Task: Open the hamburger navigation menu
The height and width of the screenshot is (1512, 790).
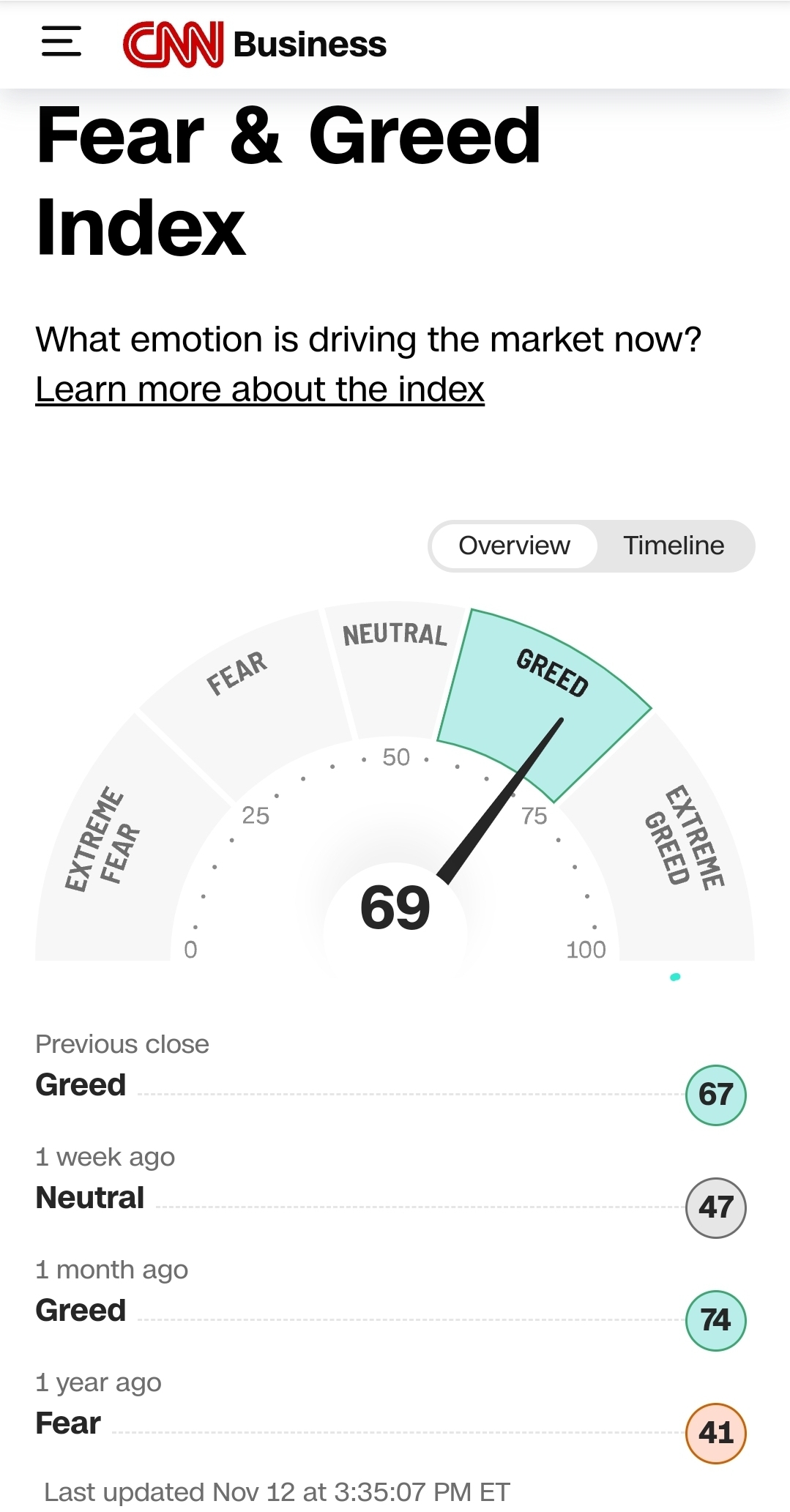Action: click(62, 42)
